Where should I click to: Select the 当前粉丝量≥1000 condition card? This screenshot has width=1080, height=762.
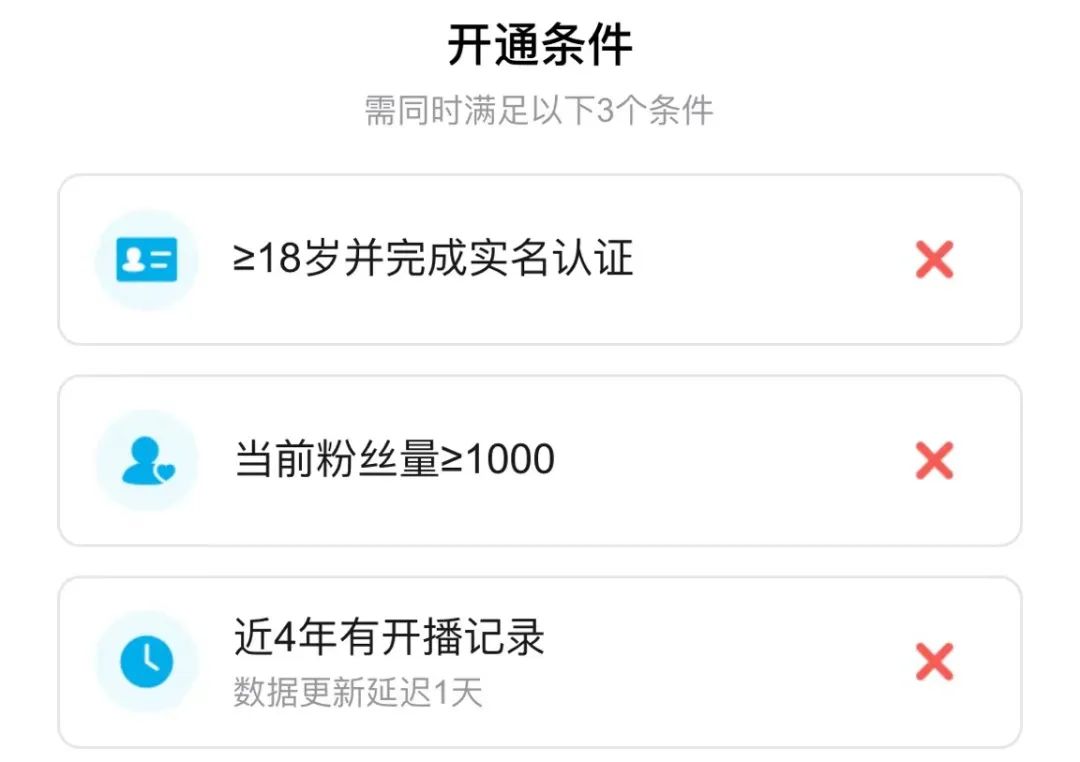click(540, 461)
